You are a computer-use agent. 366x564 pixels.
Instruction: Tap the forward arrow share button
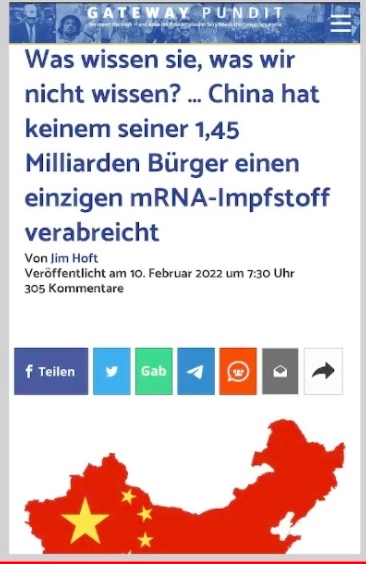point(323,371)
